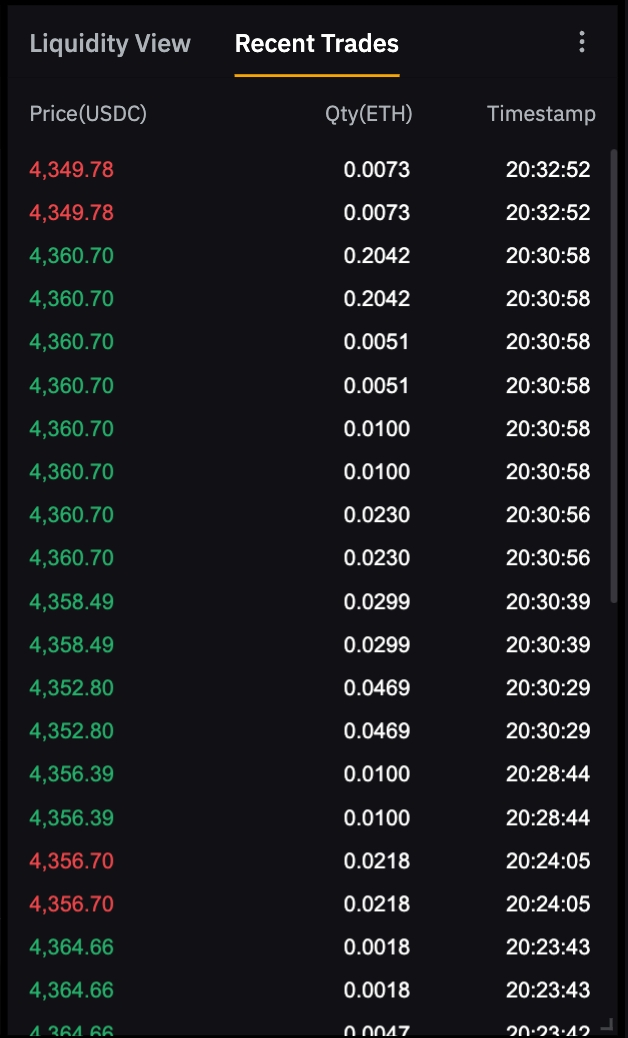Open the three-dot overflow menu
The height and width of the screenshot is (1038, 628).
[x=582, y=42]
